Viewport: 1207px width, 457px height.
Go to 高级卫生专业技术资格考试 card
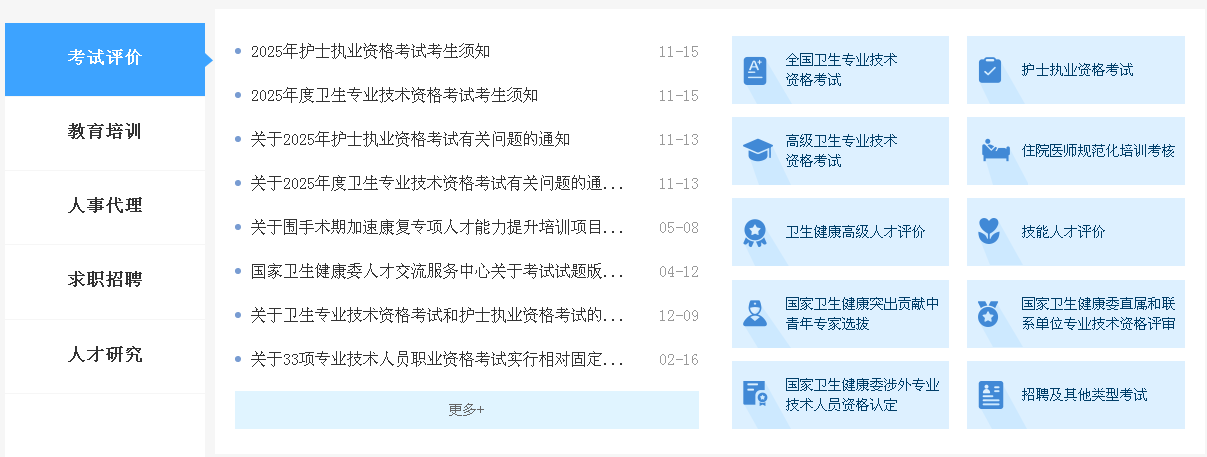pos(840,151)
